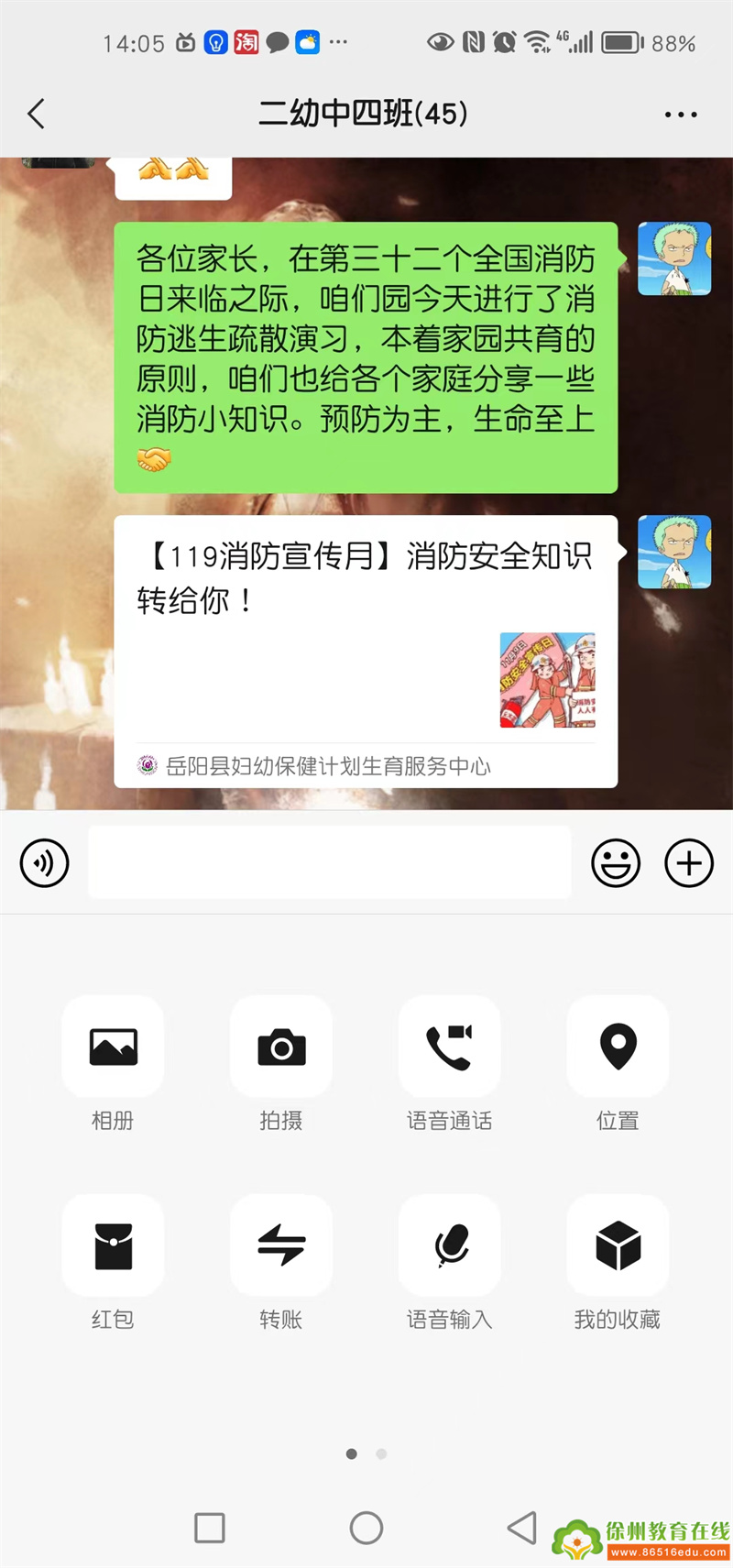Open system recent apps
733x1568 pixels.
pos(210,1528)
